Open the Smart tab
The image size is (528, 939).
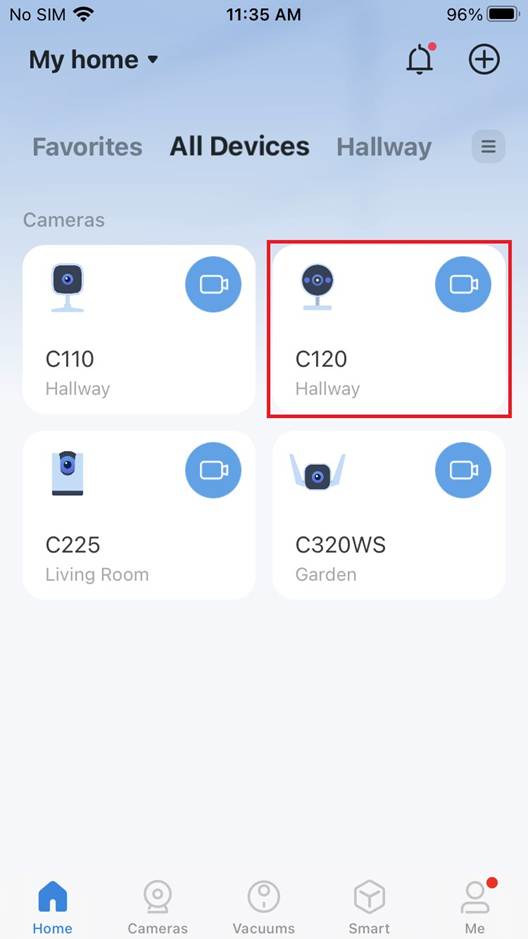coord(369,907)
